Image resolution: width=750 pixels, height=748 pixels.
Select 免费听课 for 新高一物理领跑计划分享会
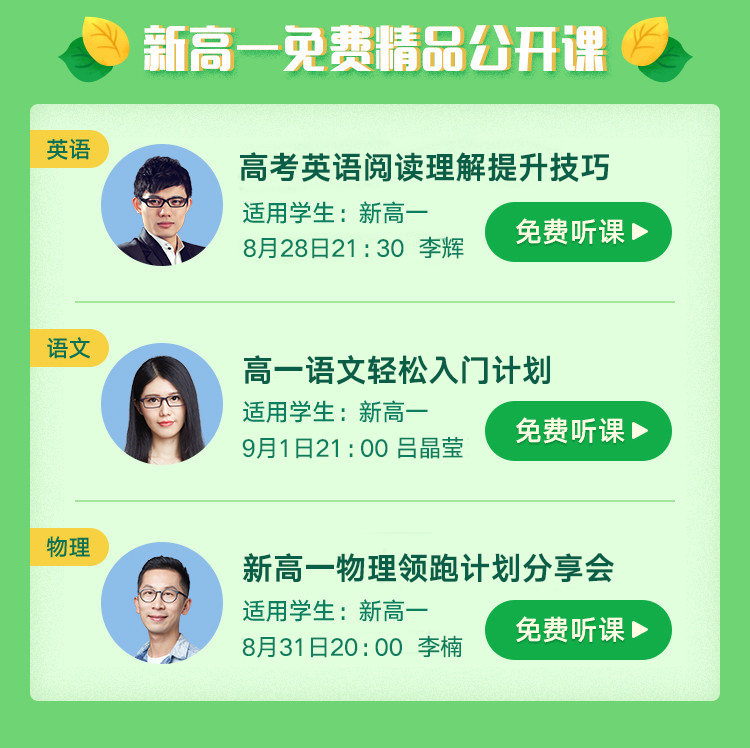pyautogui.click(x=578, y=630)
